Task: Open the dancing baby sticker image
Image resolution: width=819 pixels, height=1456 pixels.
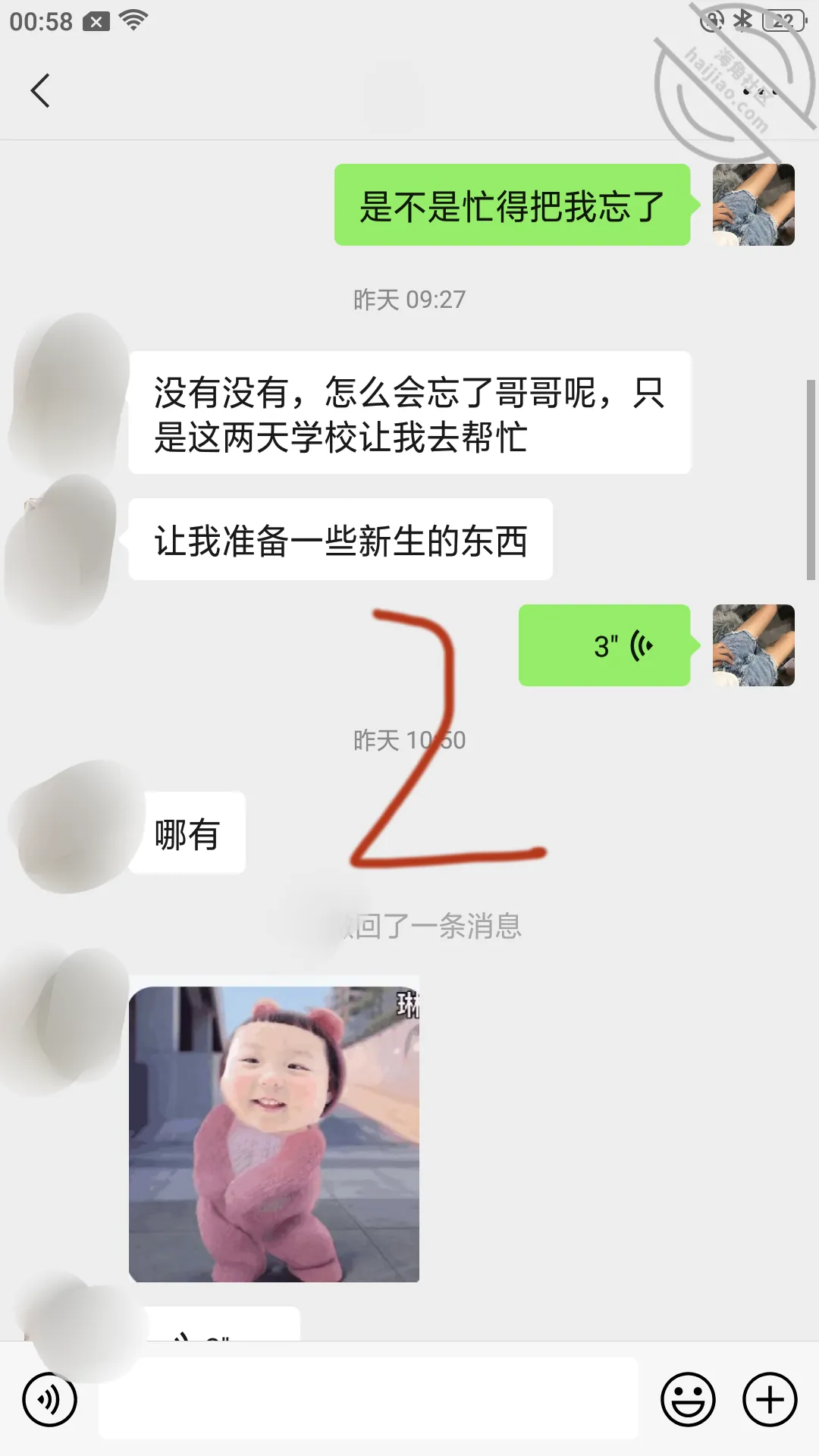Action: [x=274, y=1134]
